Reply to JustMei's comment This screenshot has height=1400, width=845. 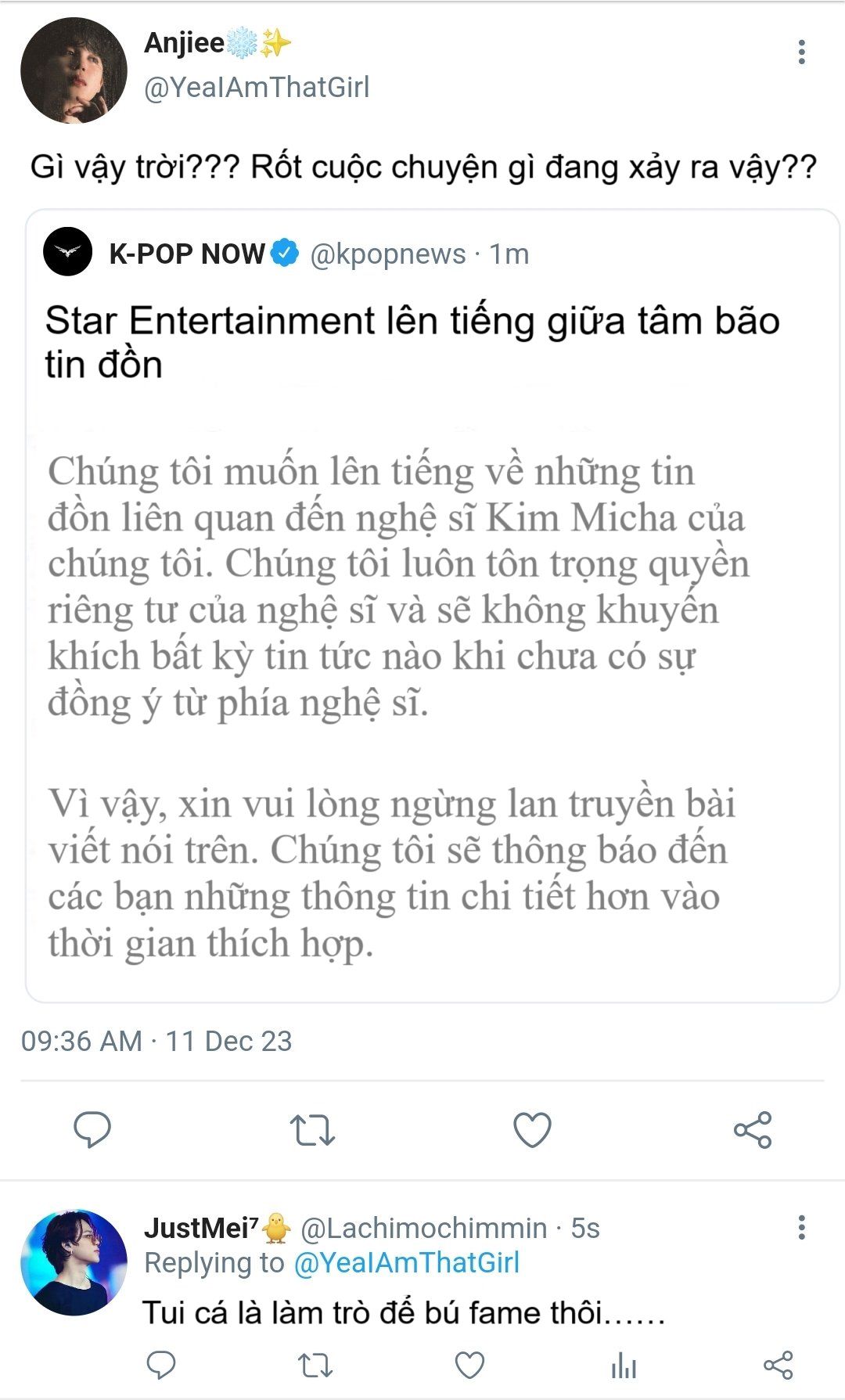tap(161, 1365)
